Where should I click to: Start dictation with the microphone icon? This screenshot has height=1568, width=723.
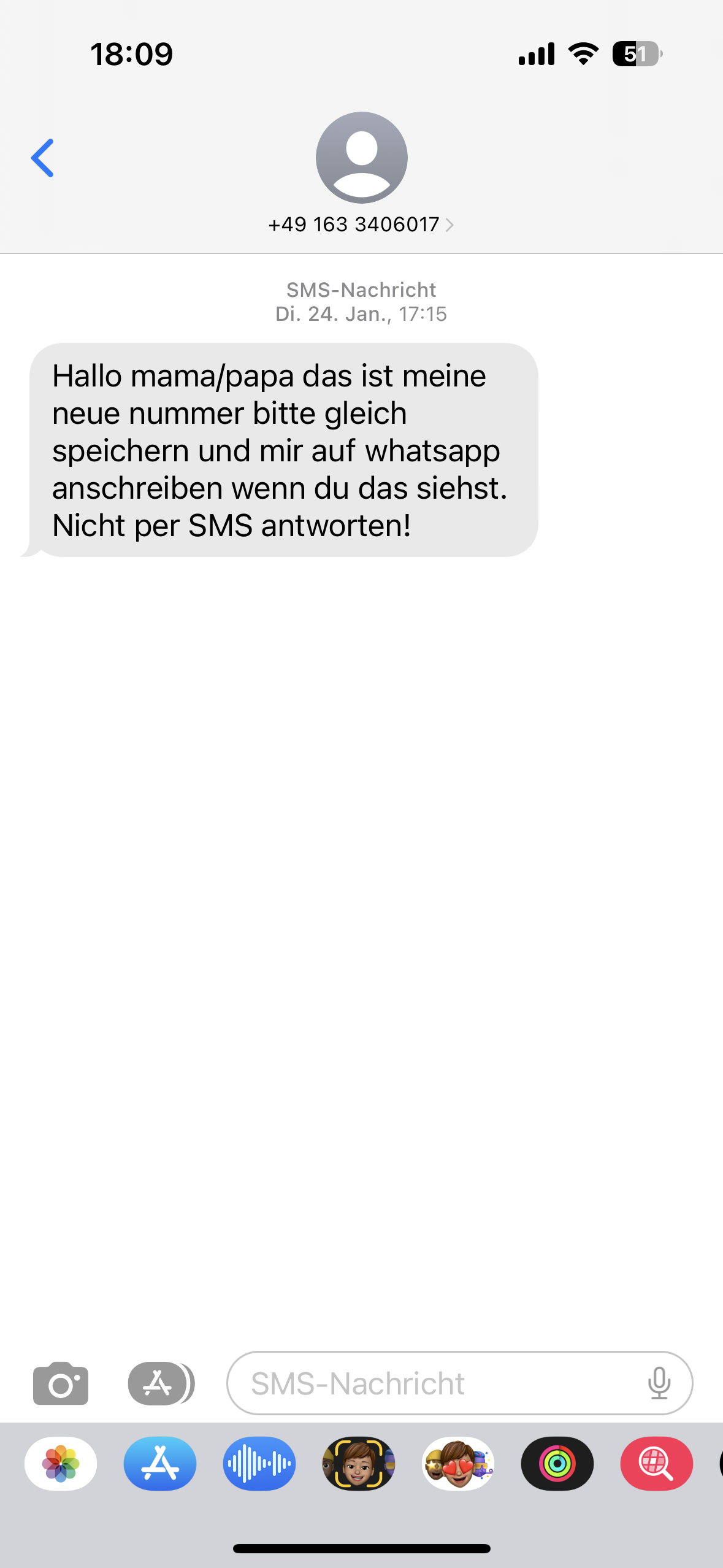[x=659, y=1383]
